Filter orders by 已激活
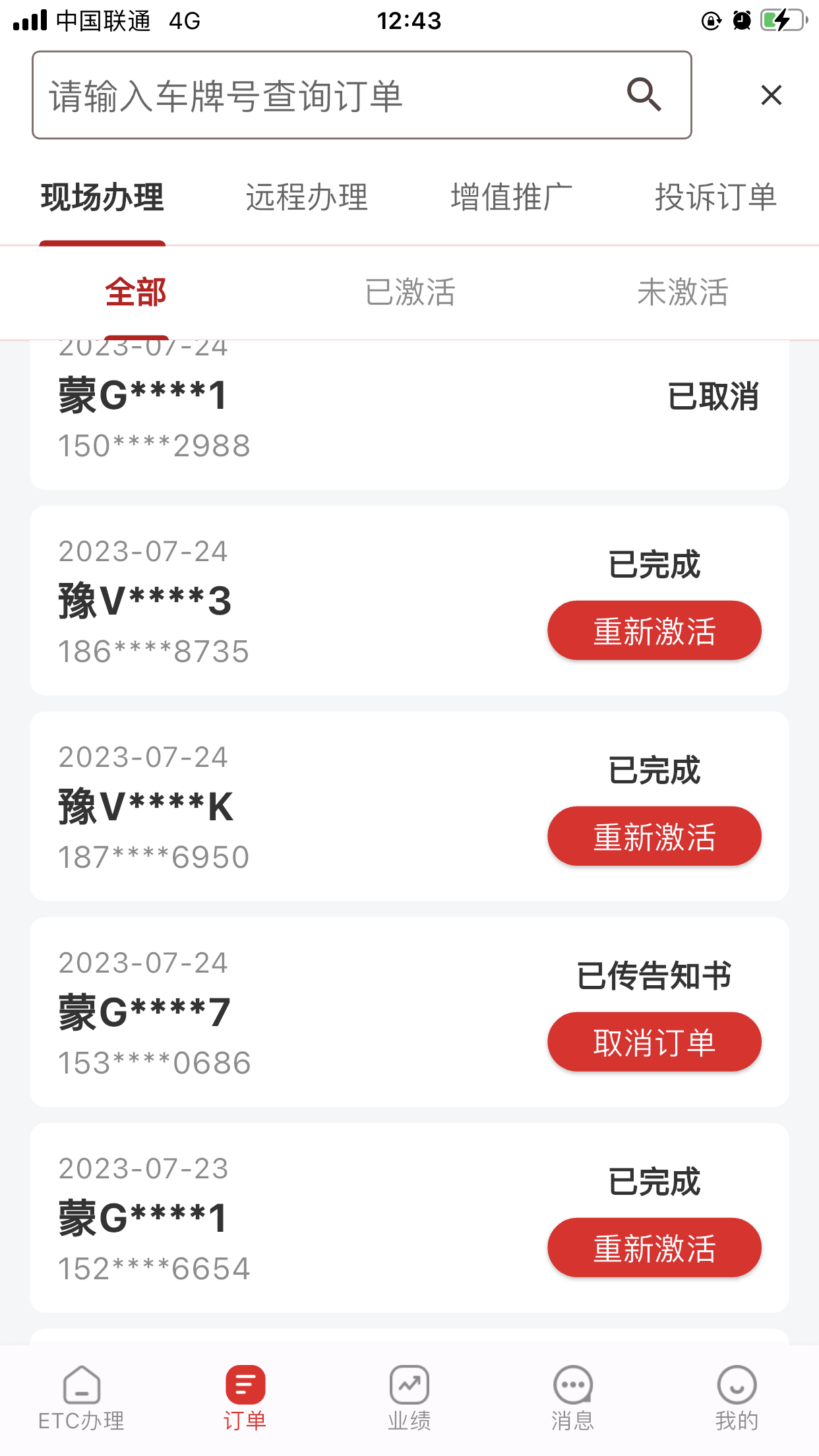 tap(409, 292)
